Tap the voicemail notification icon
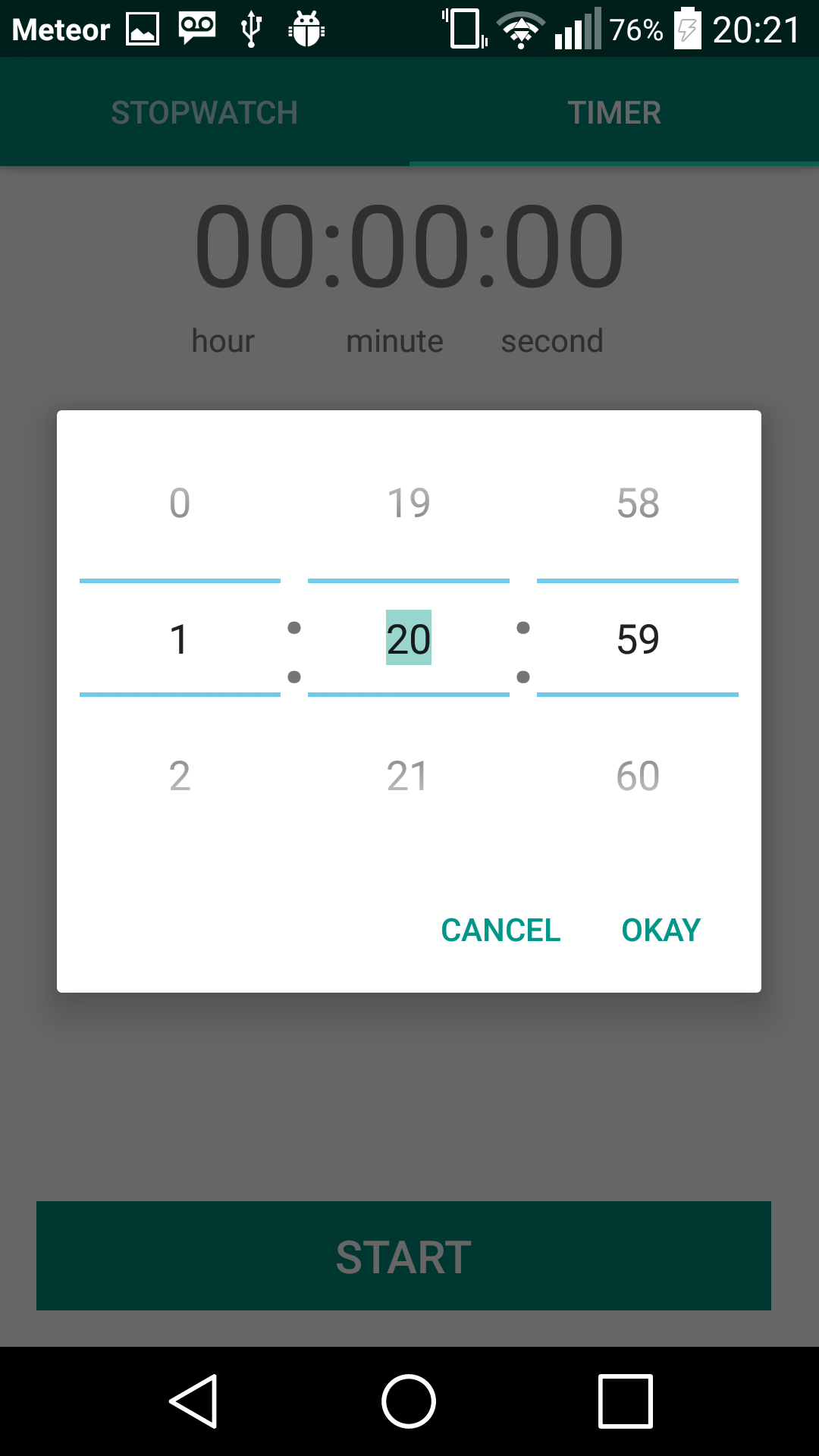This screenshot has height=1456, width=819. [x=199, y=29]
